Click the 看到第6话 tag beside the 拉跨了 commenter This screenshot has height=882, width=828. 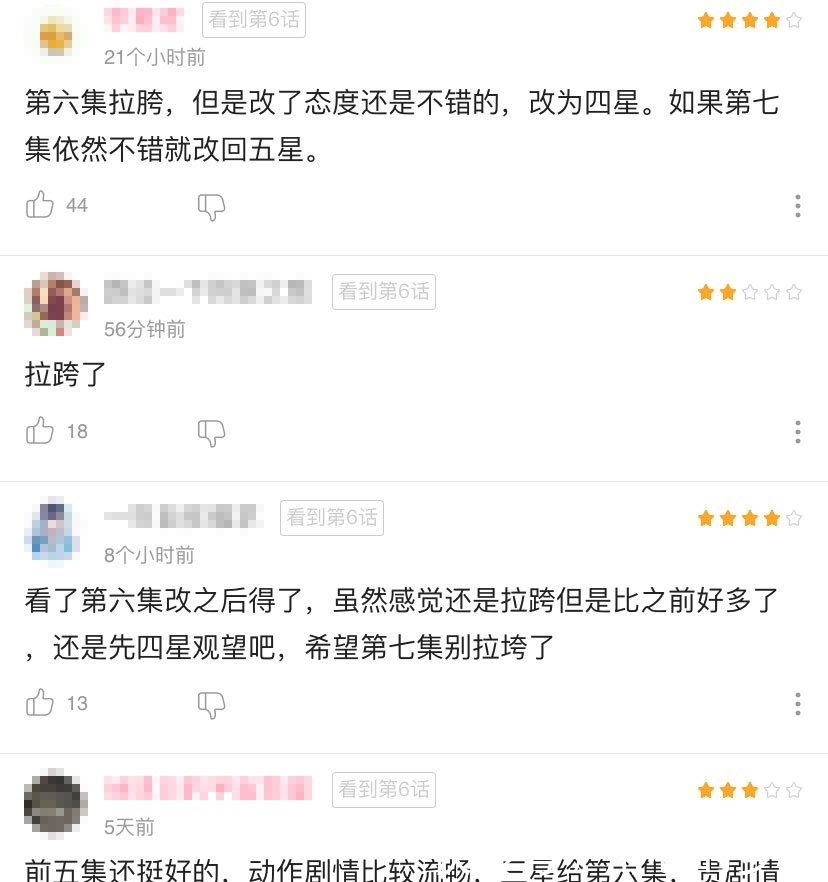point(384,292)
